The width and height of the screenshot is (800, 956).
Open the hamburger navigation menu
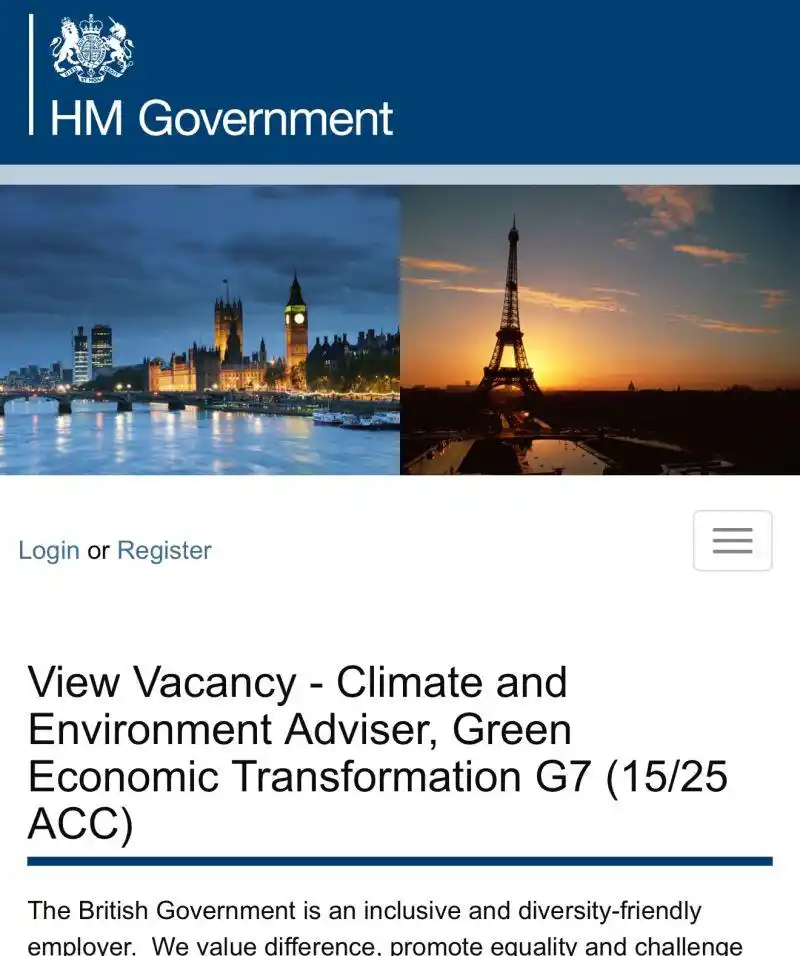[732, 541]
